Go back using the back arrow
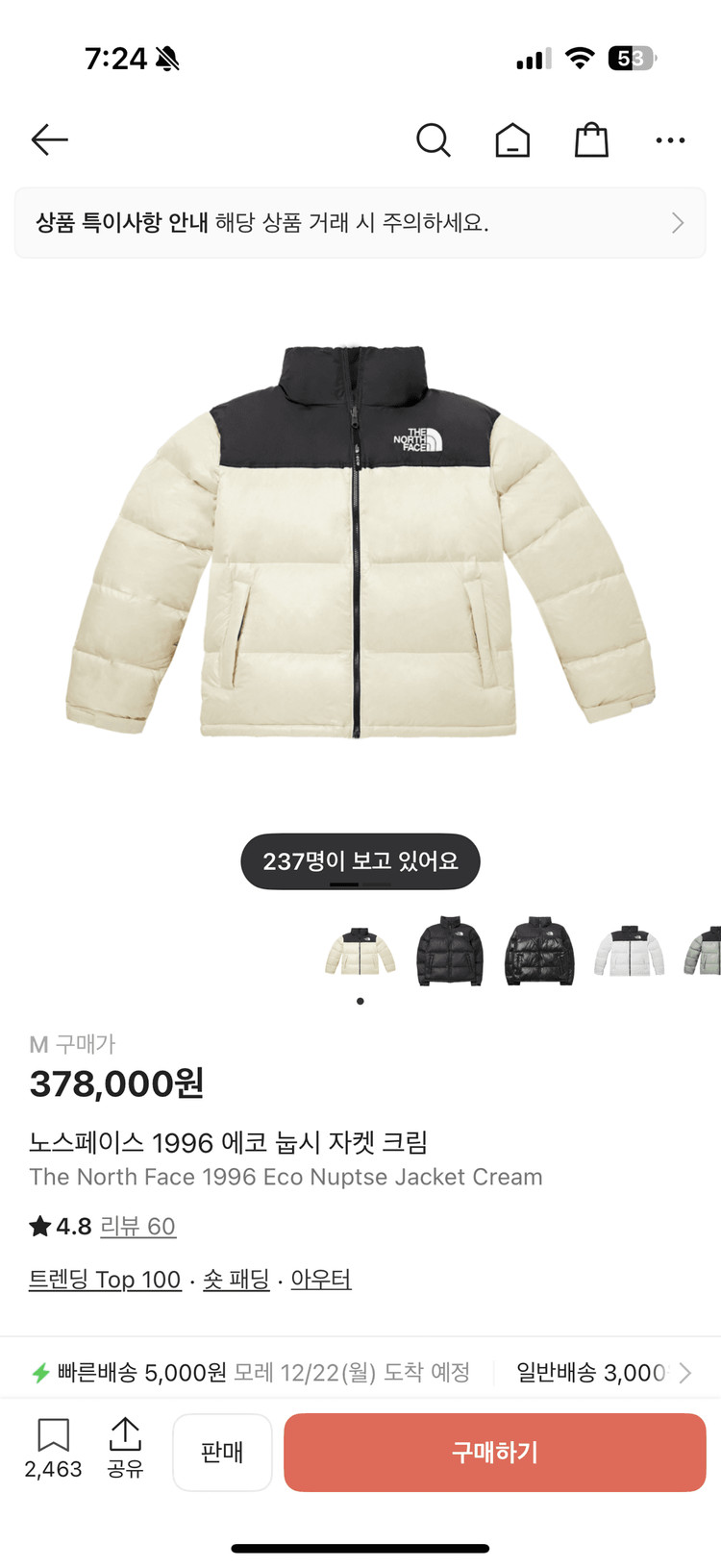 click(x=49, y=139)
